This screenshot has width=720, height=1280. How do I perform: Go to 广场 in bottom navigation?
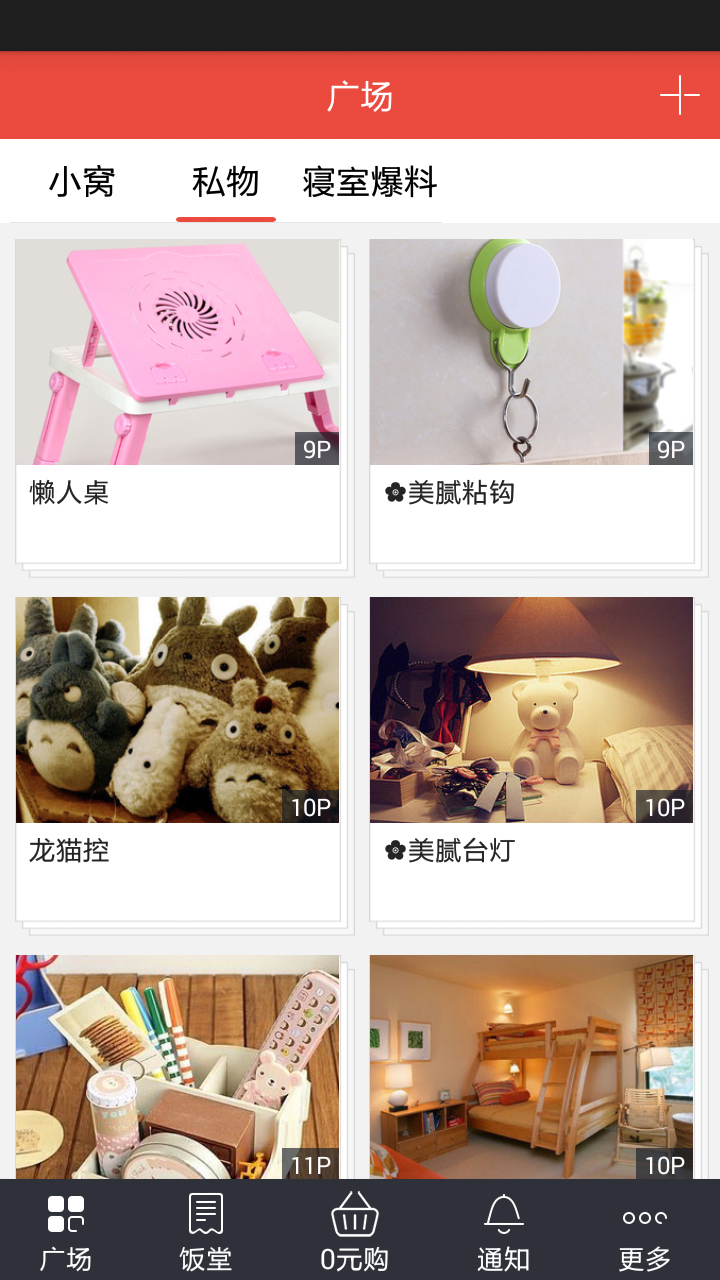[66, 1230]
